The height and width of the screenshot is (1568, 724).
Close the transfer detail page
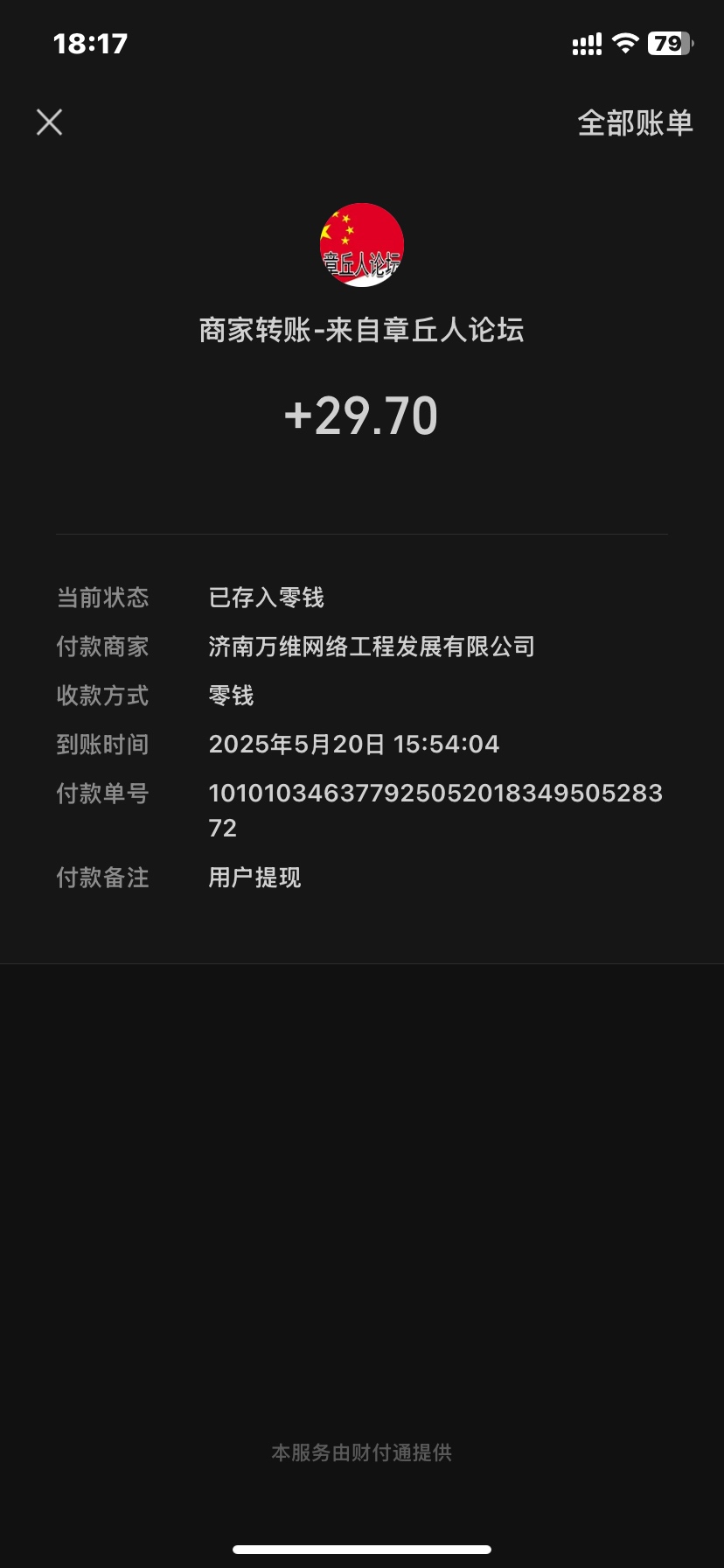click(x=50, y=122)
